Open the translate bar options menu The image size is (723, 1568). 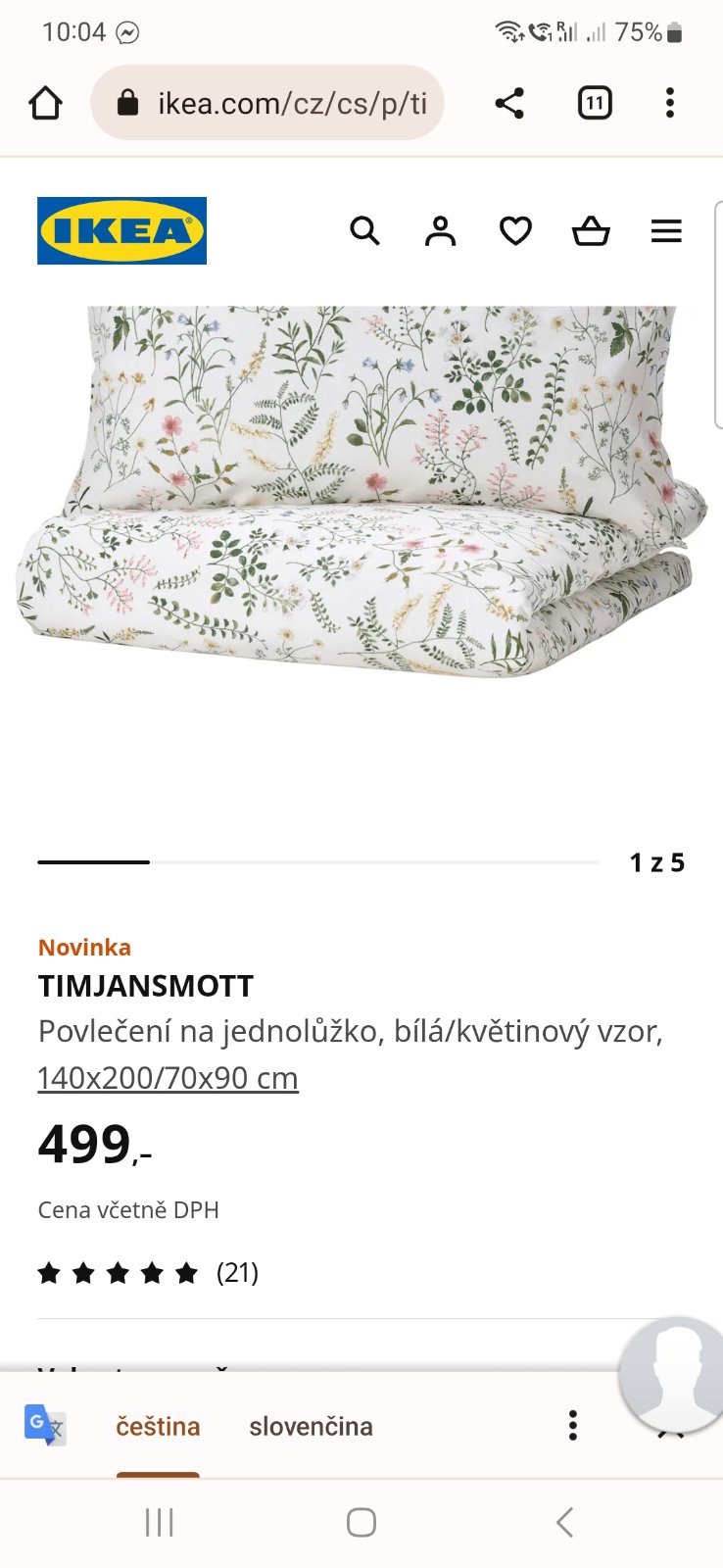tap(573, 1425)
